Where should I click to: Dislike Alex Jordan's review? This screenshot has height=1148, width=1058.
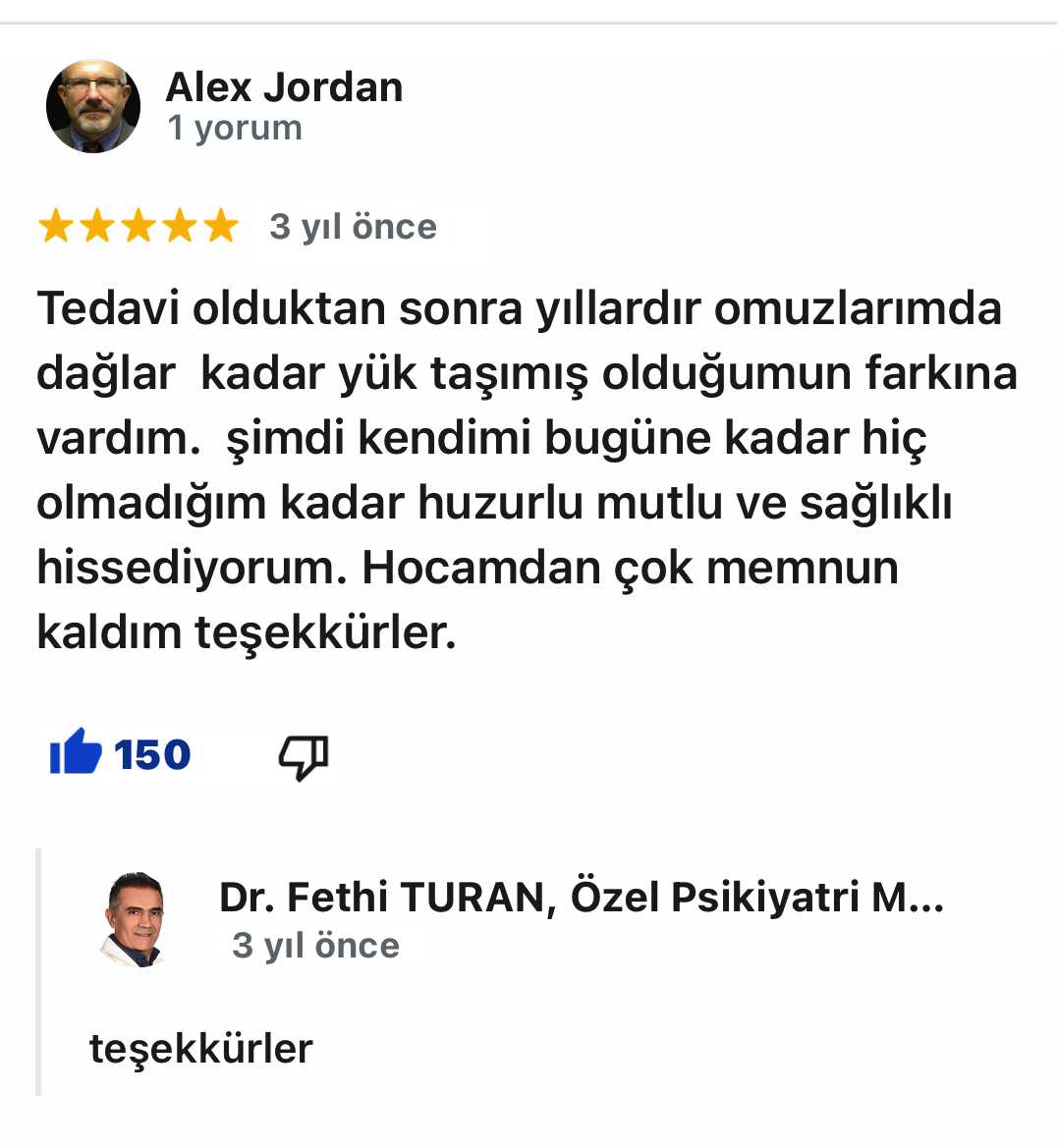coord(304,757)
